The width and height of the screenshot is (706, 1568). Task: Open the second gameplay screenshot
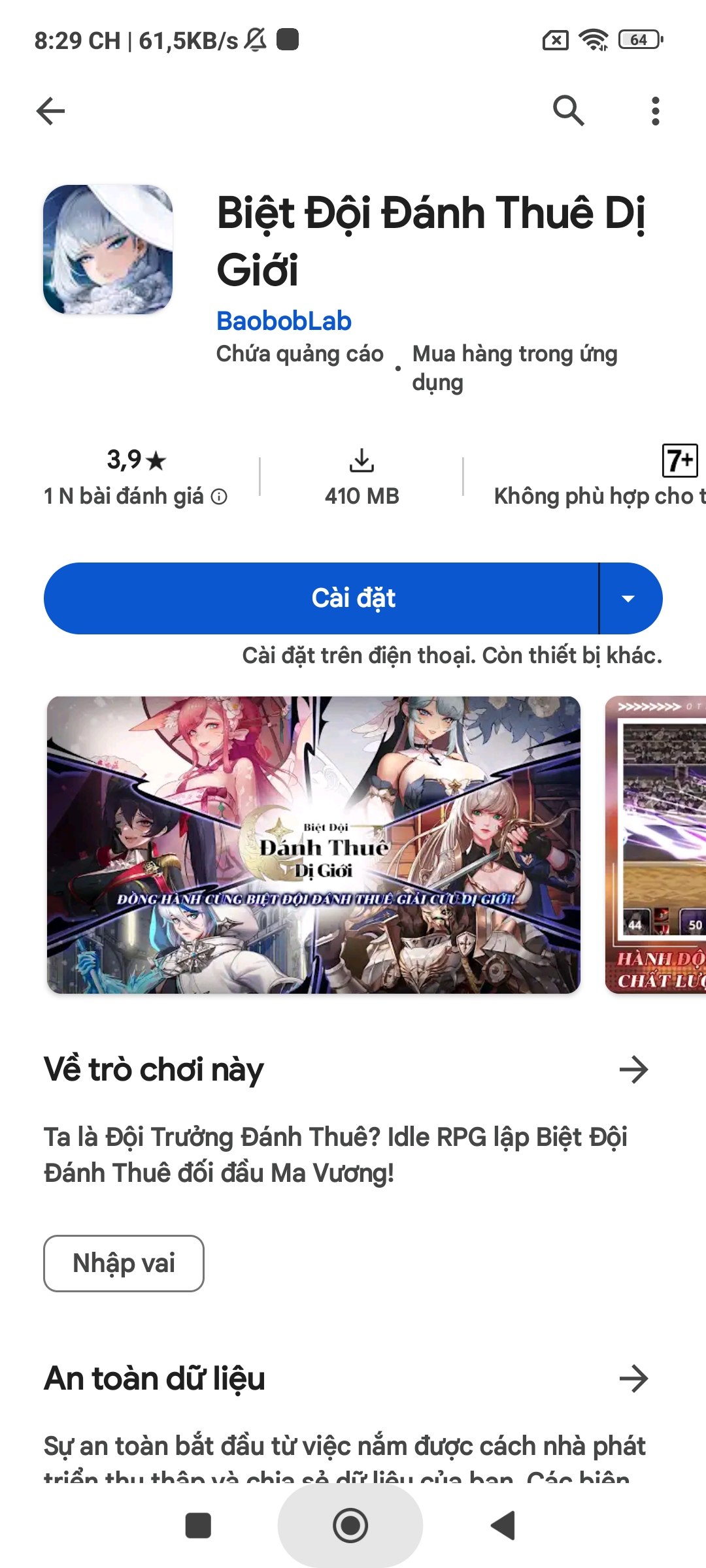pos(656,845)
